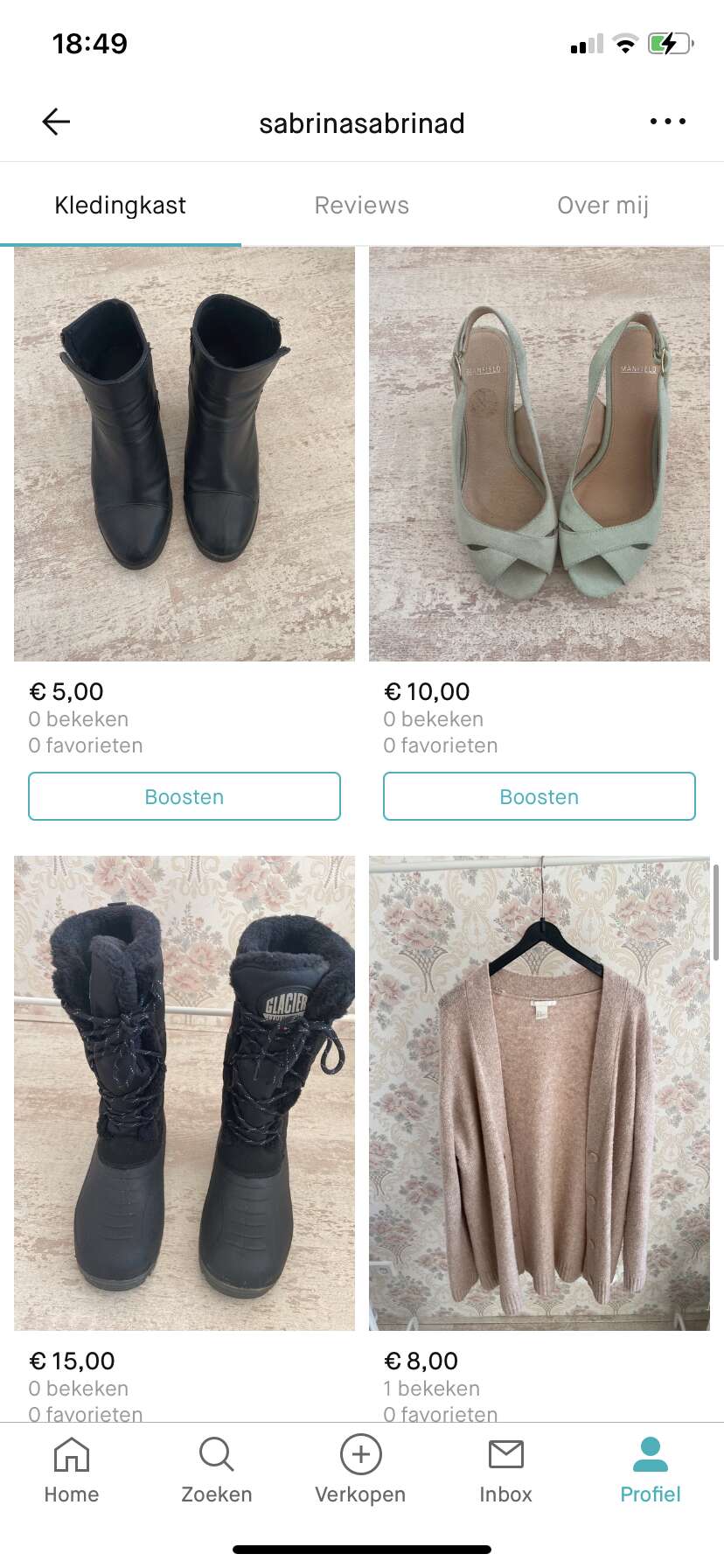Go to the Home tab
Viewport: 724px width, 1568px height.
pyautogui.click(x=72, y=1471)
